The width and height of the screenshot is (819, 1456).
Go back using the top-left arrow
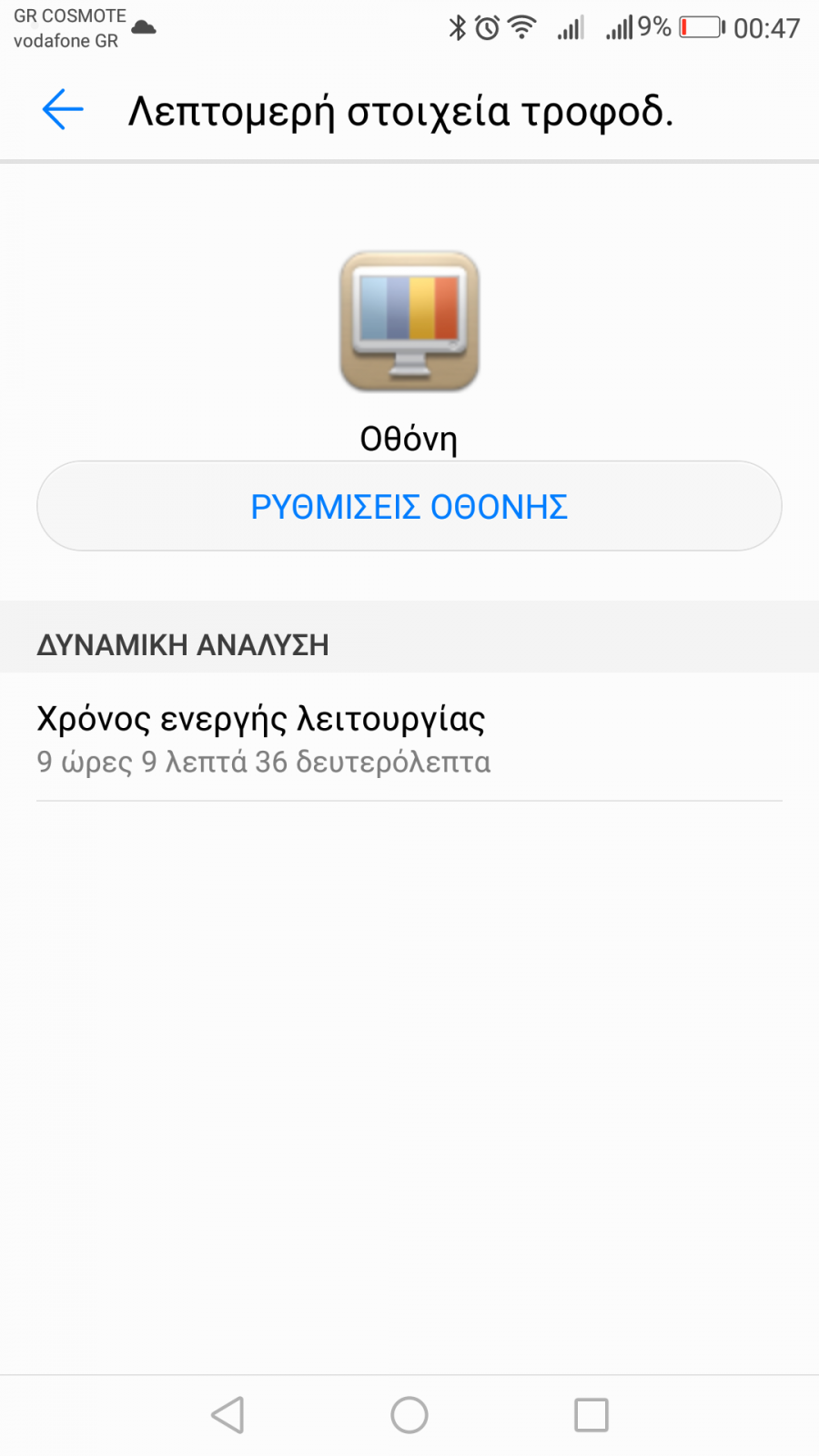click(x=63, y=110)
